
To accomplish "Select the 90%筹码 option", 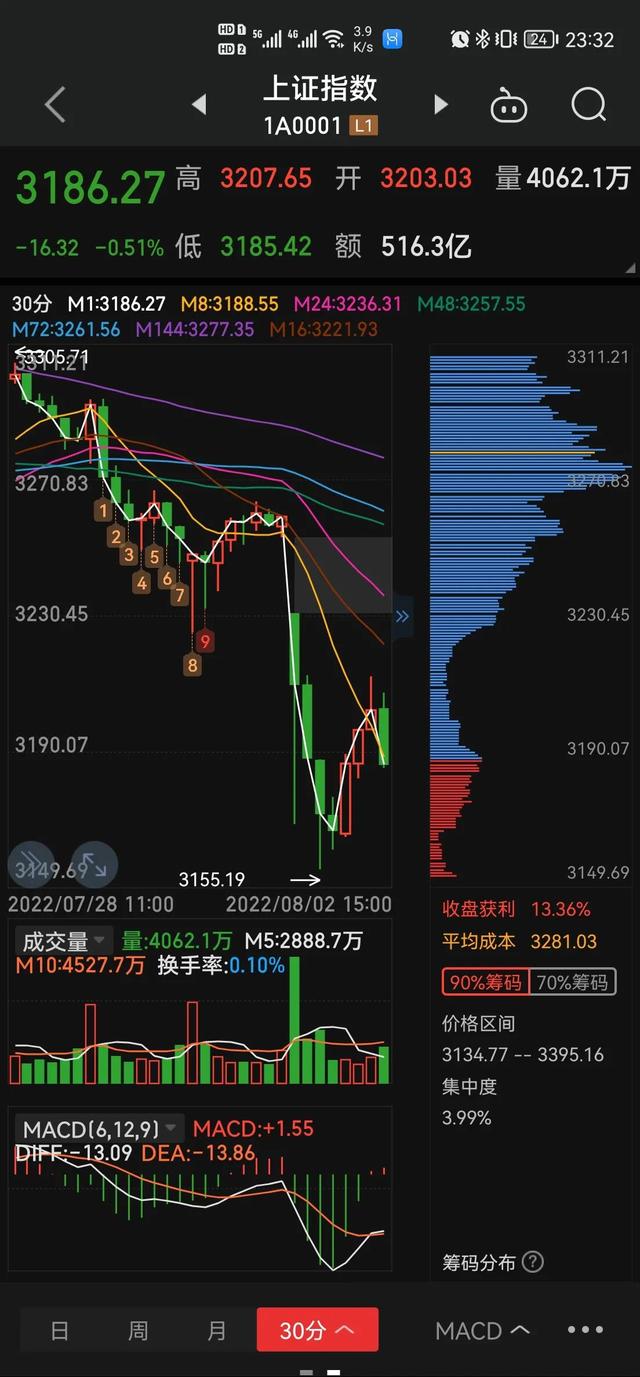I will tap(485, 982).
